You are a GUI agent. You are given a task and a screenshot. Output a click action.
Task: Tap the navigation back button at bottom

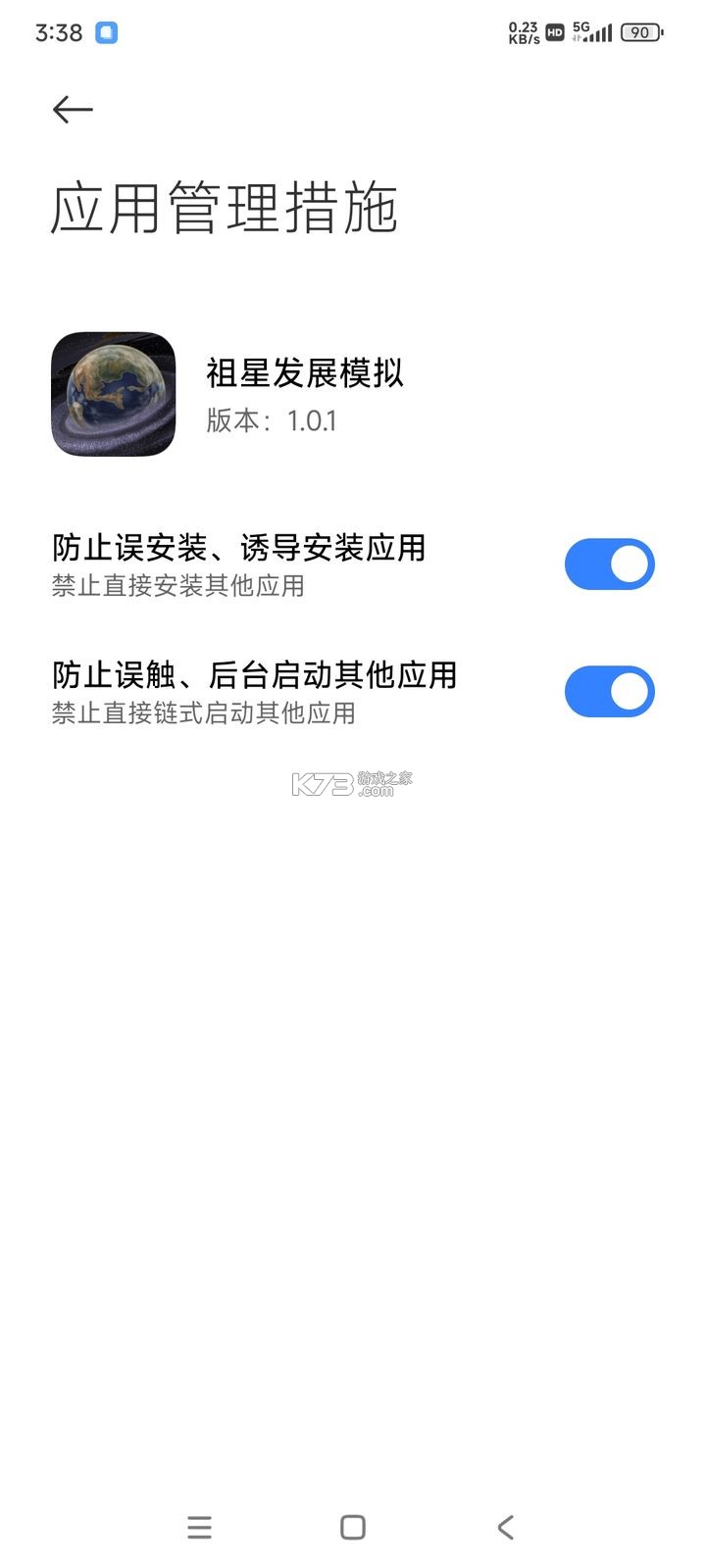504,1527
